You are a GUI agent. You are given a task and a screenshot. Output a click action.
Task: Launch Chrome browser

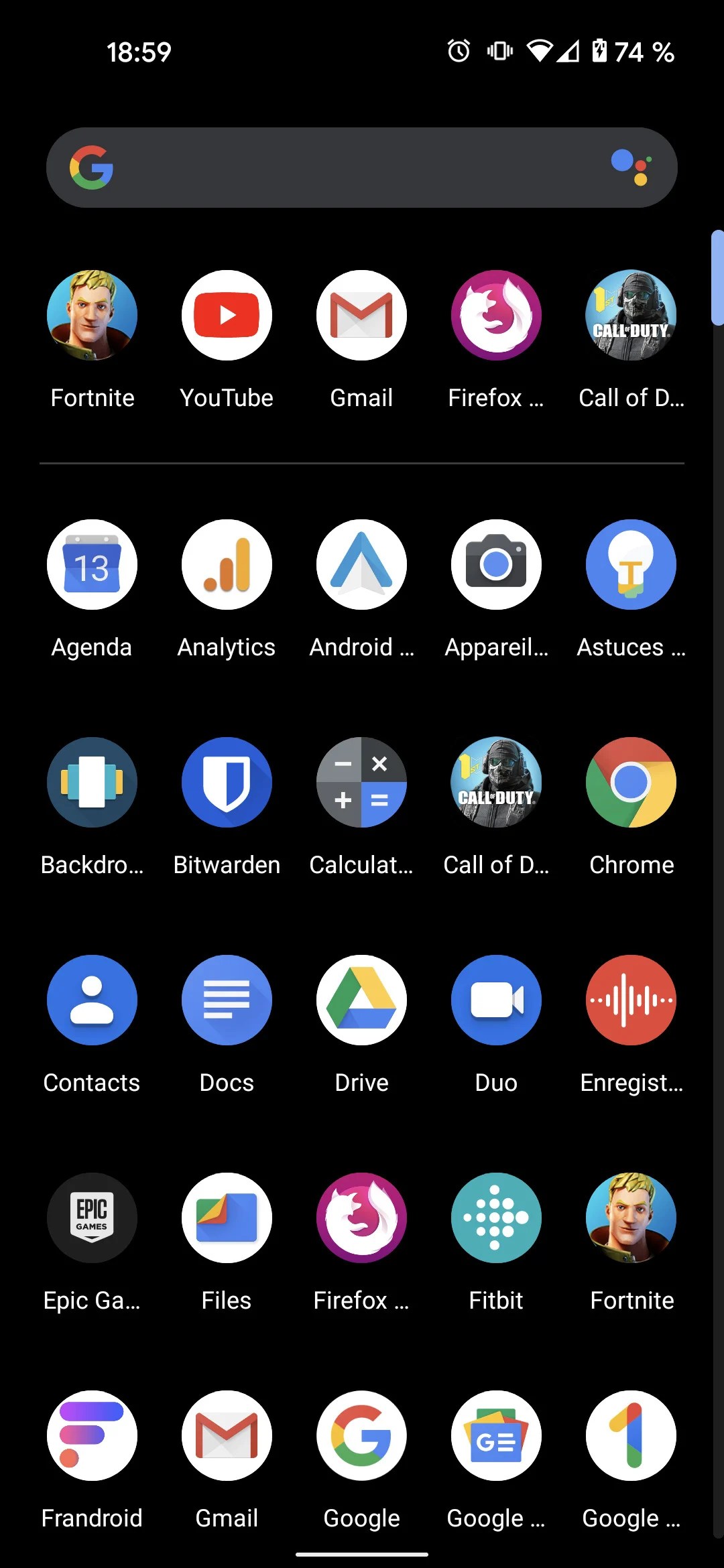(x=631, y=783)
